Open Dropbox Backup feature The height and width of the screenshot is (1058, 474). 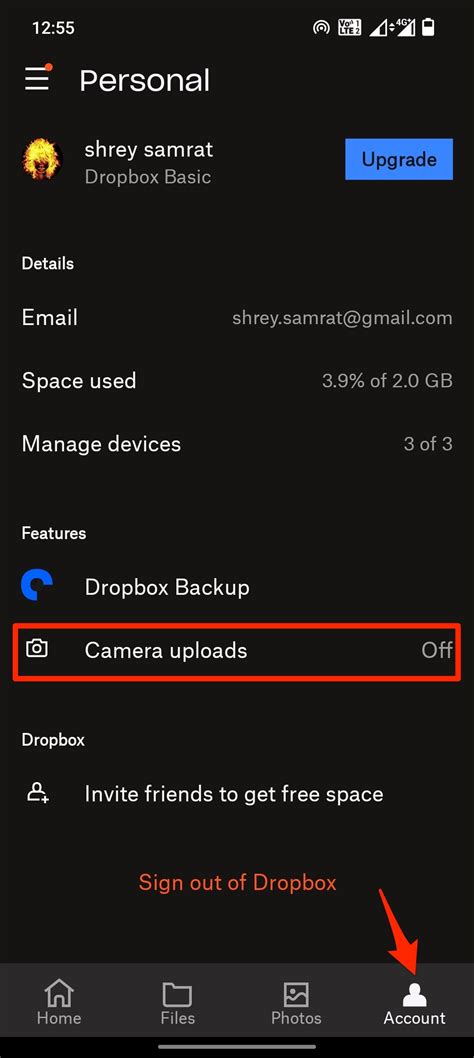click(237, 587)
